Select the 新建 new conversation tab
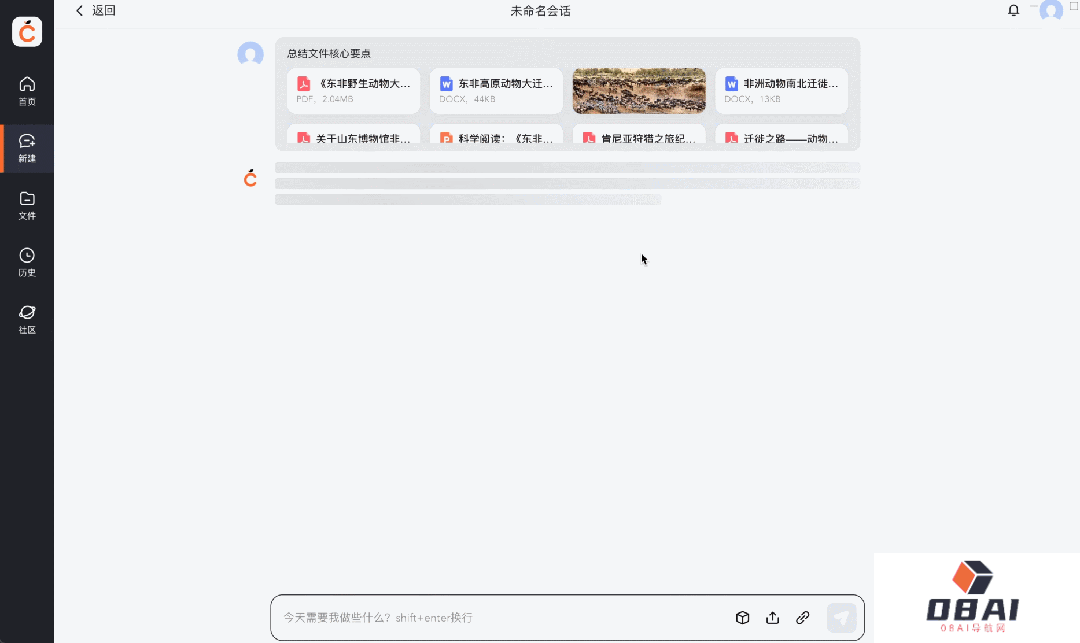Screen dimensions: 1080x643 (x=27, y=147)
